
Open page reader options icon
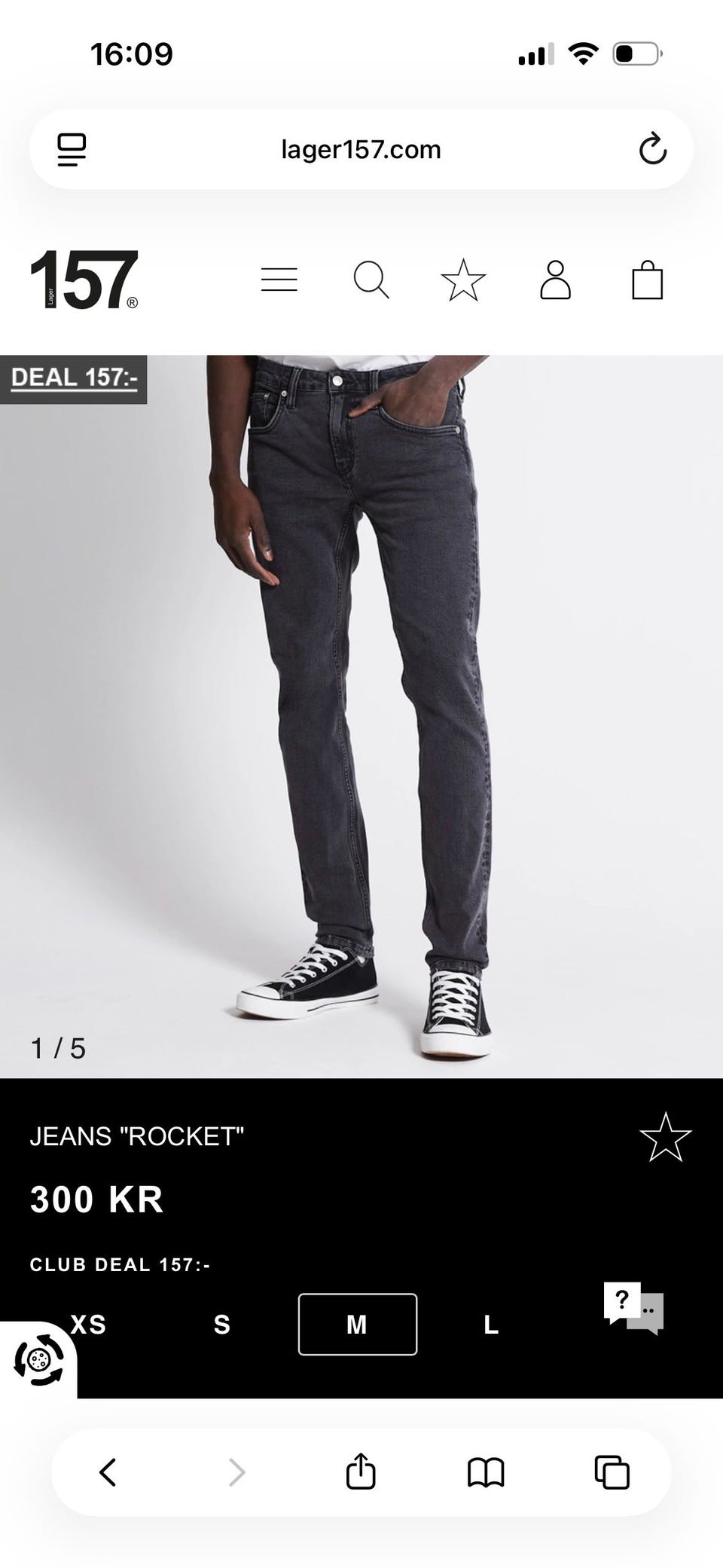(72, 149)
